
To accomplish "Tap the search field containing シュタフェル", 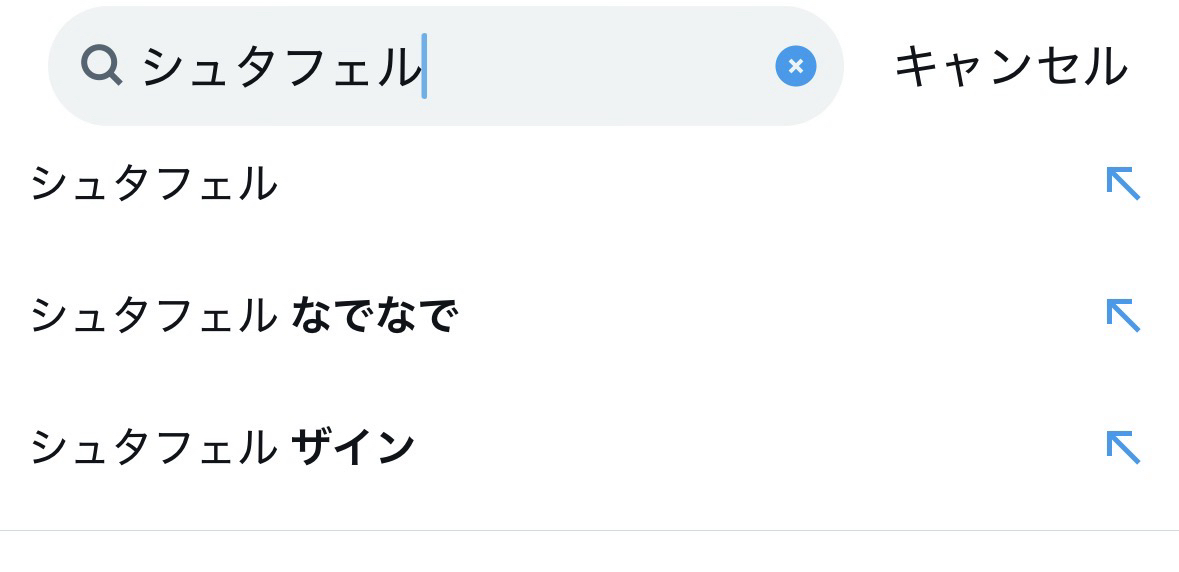I will click(440, 67).
